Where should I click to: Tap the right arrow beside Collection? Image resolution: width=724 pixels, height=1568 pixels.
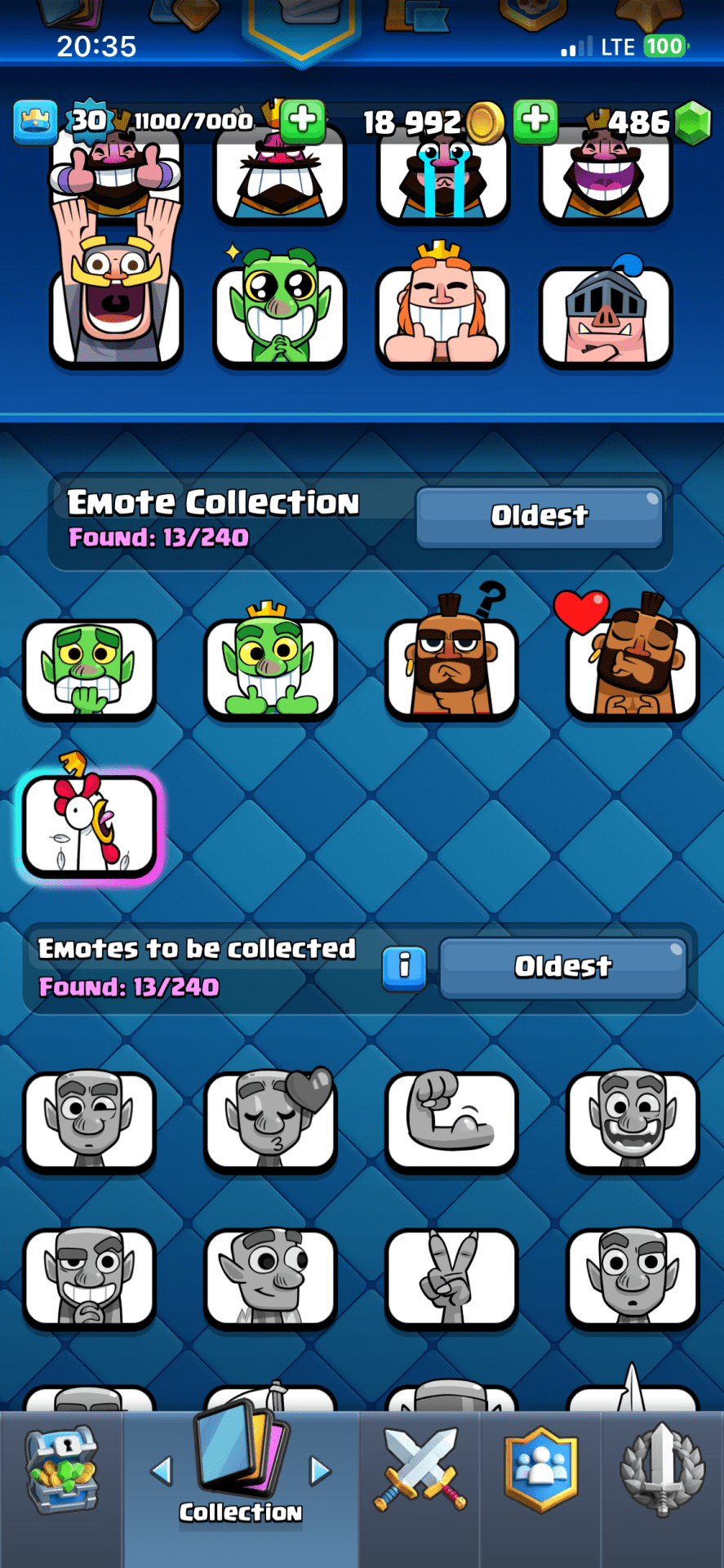click(320, 1472)
